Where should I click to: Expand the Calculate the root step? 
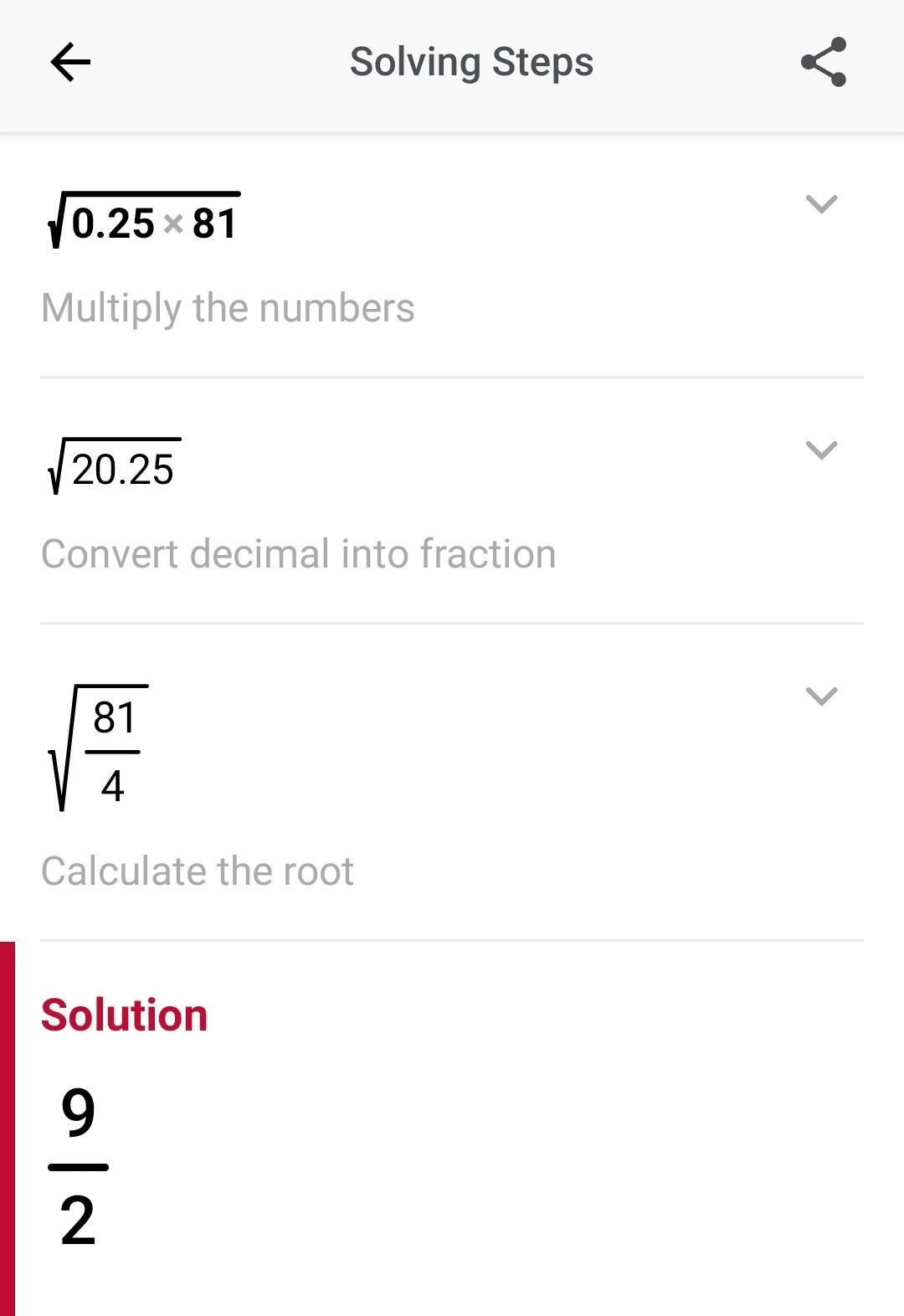(821, 697)
